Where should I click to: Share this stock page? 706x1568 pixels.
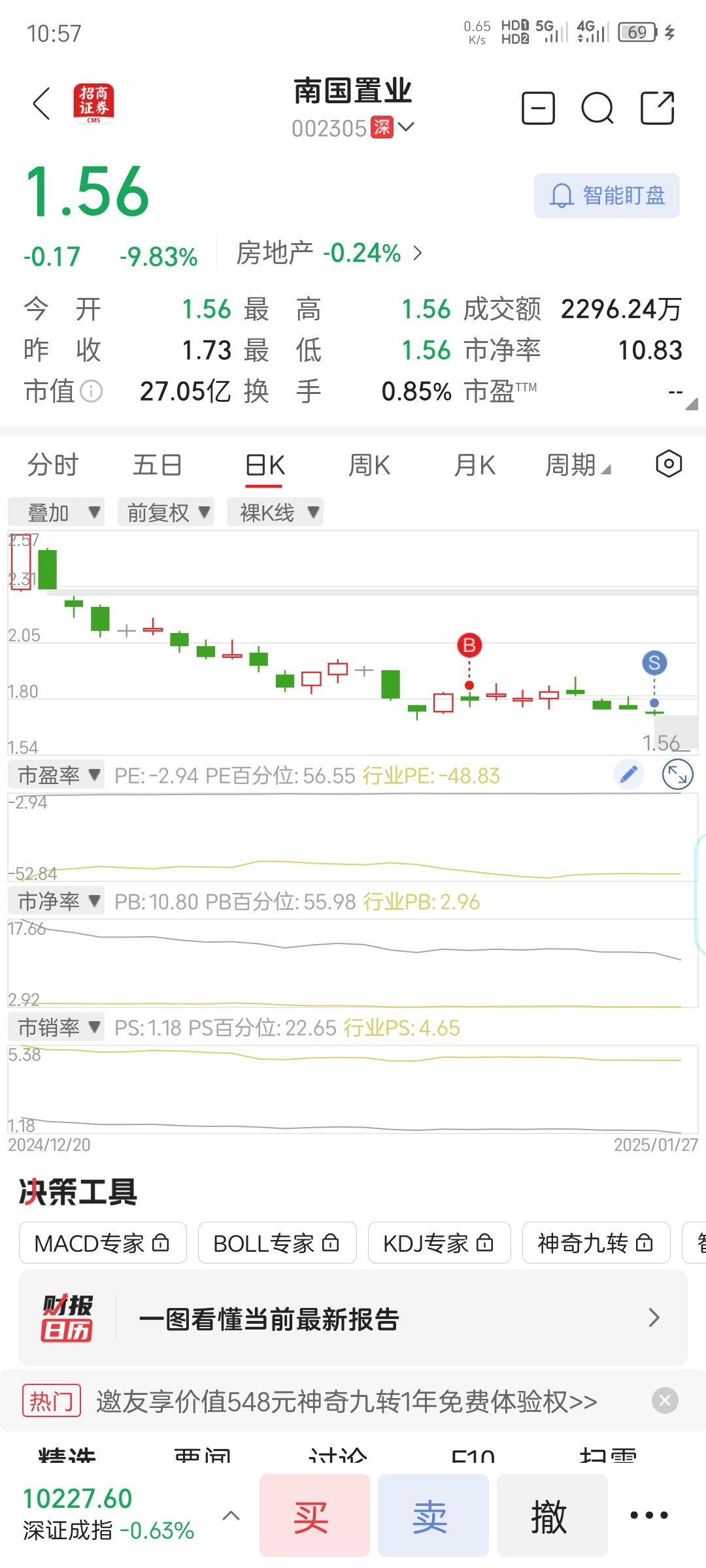(657, 108)
